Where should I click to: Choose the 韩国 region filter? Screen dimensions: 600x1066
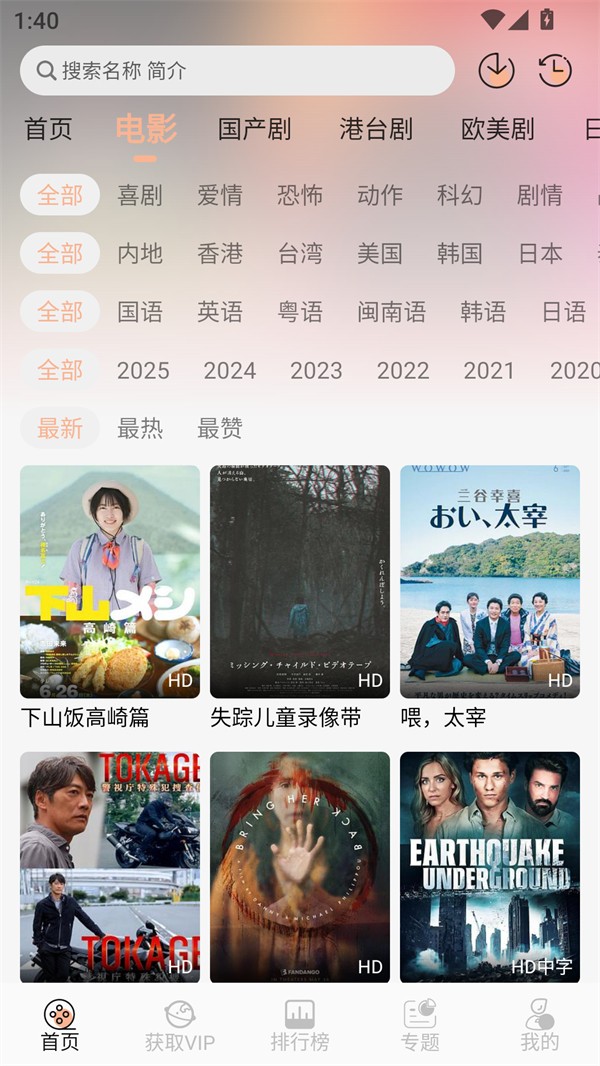click(x=460, y=253)
